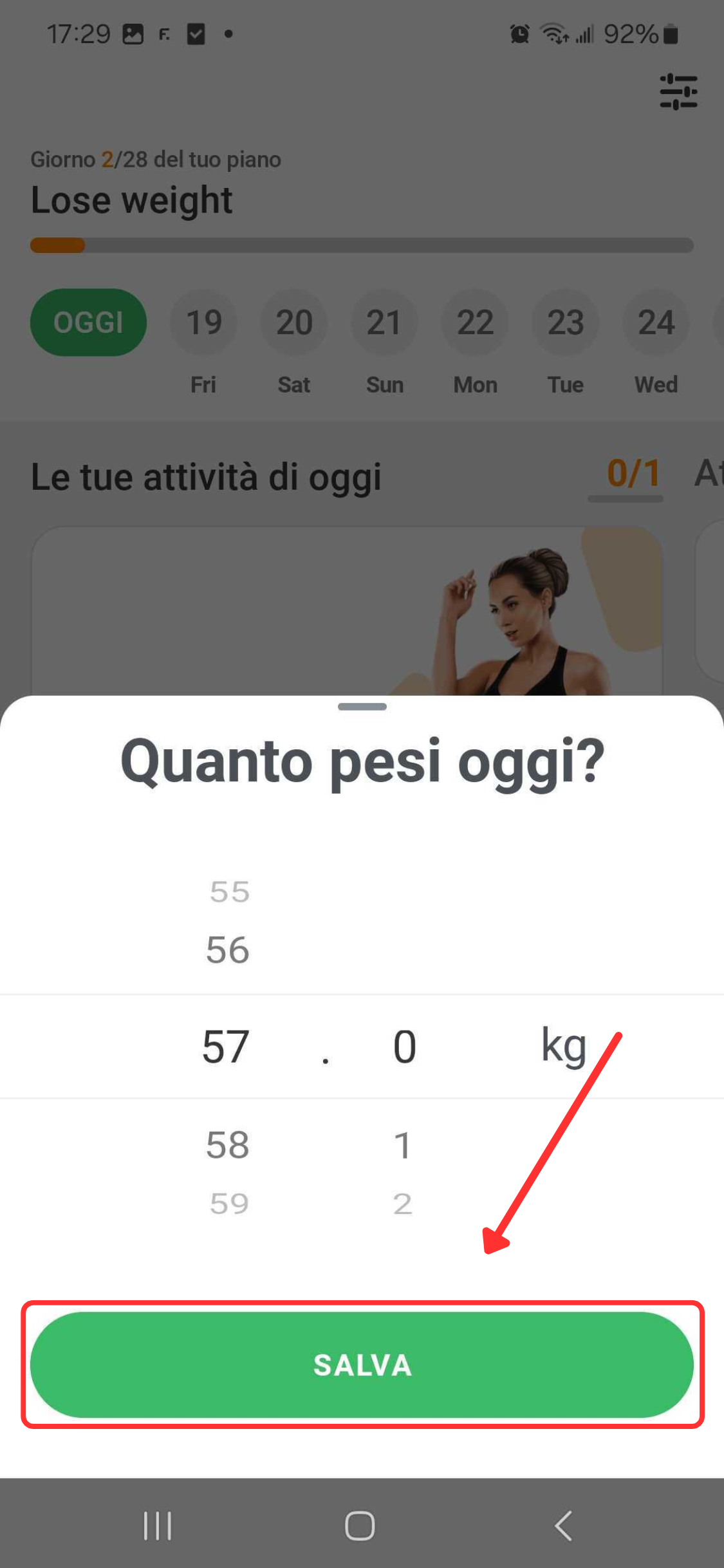Choose 56 in the weight picker
This screenshot has height=1568, width=724.
pos(227,950)
